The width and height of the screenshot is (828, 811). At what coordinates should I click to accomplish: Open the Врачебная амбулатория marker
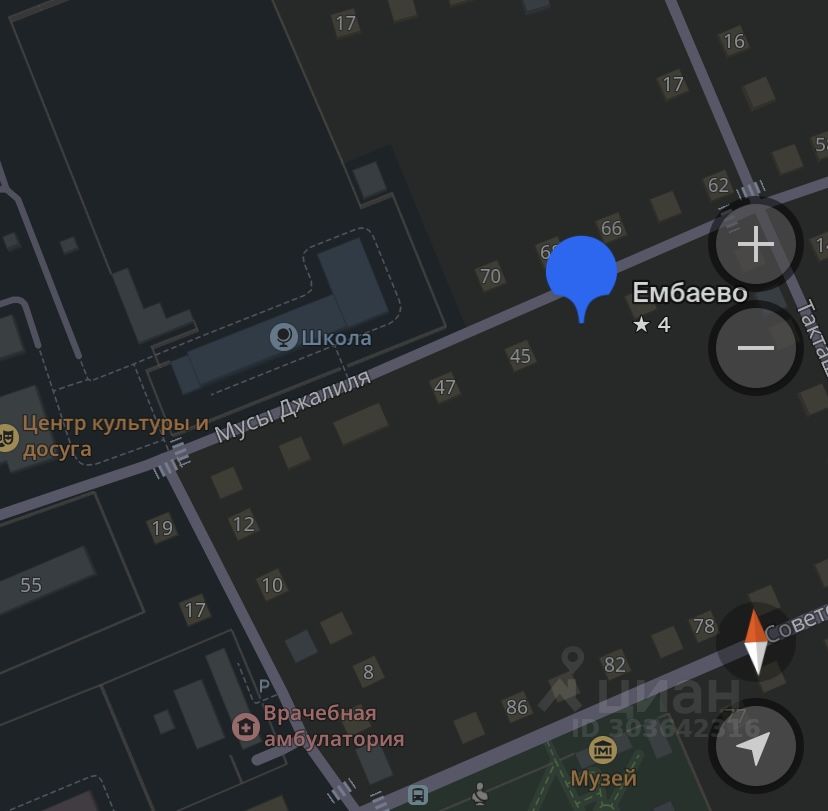[x=246, y=727]
